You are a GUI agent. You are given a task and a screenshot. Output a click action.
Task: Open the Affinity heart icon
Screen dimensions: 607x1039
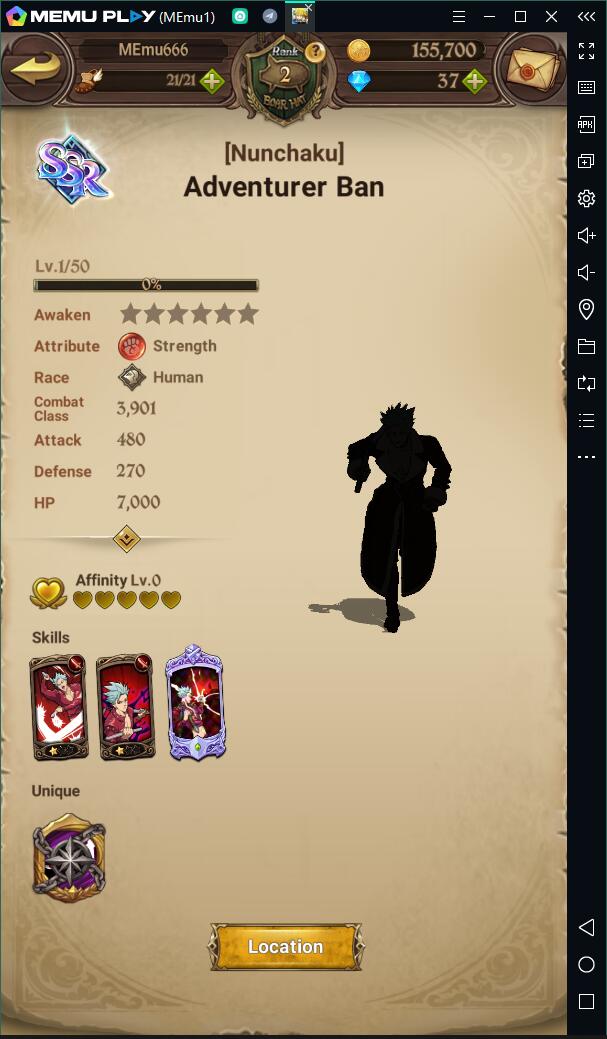coord(48,593)
